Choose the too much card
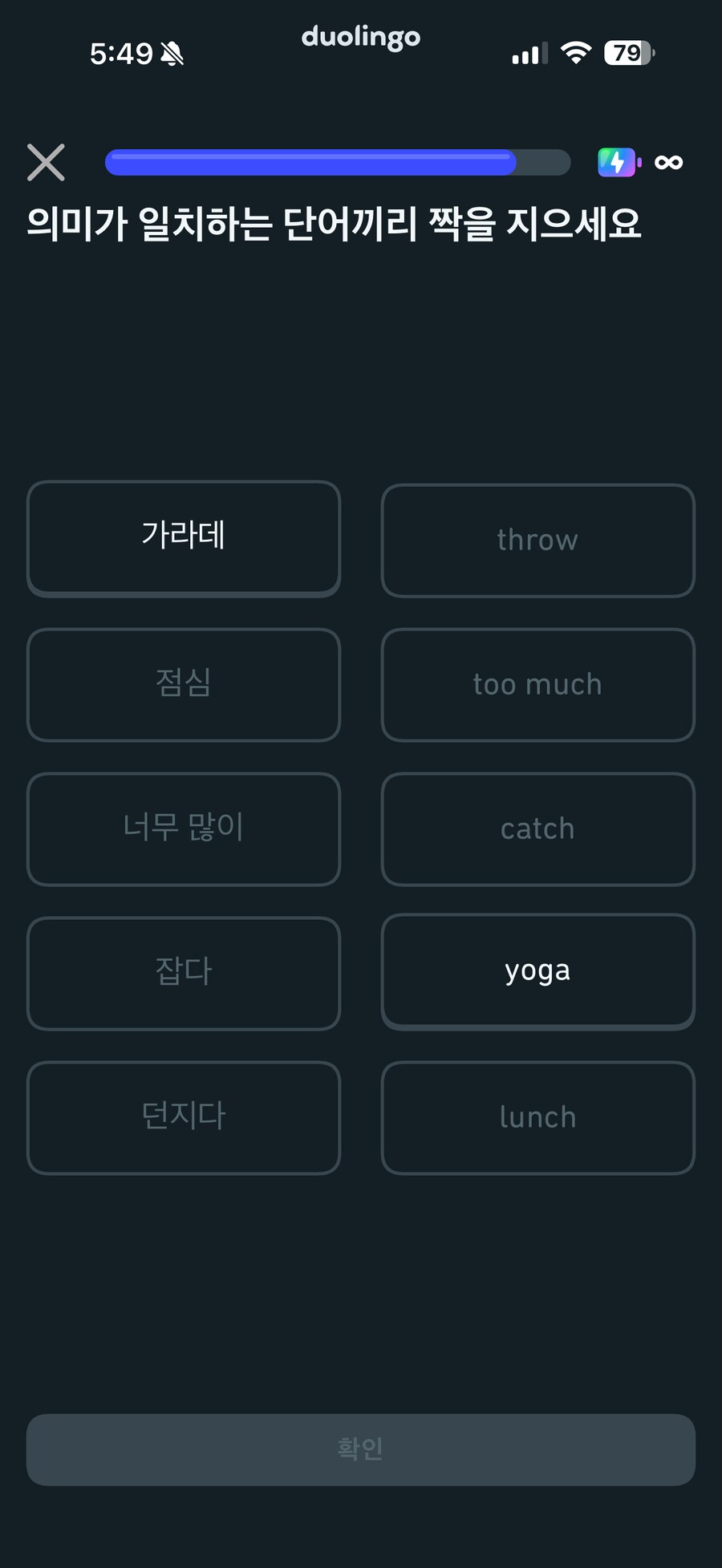This screenshot has width=722, height=1568. coord(537,684)
